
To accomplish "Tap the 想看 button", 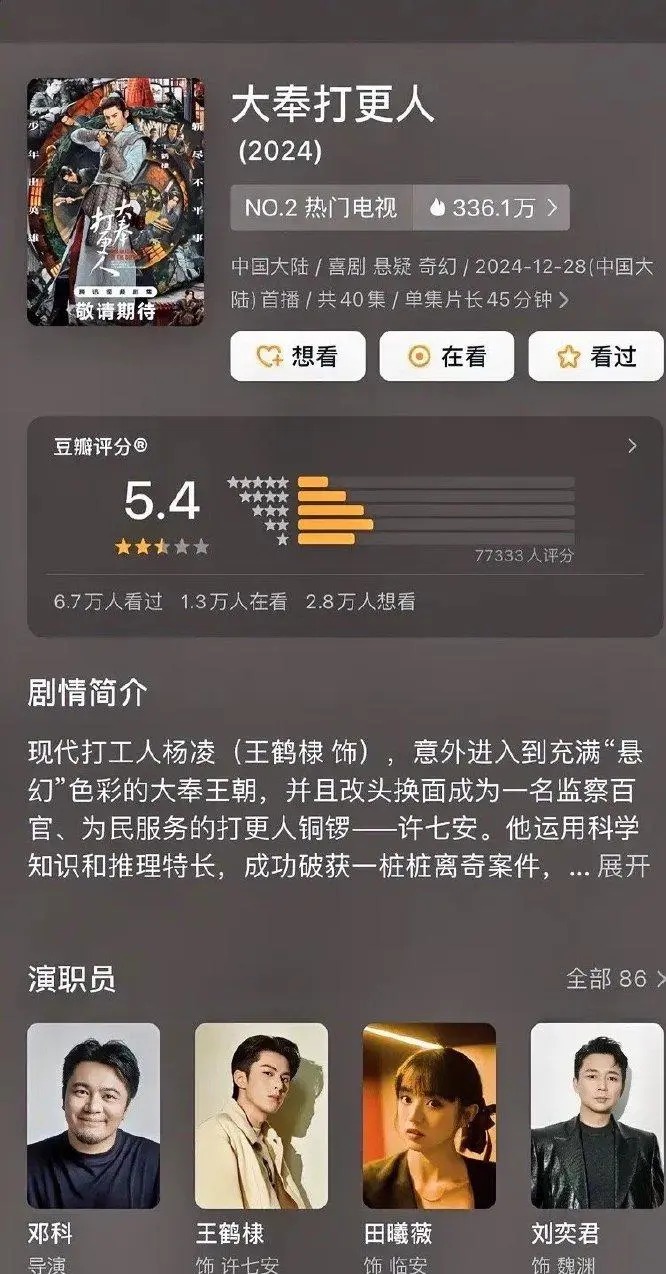I will click(x=297, y=356).
